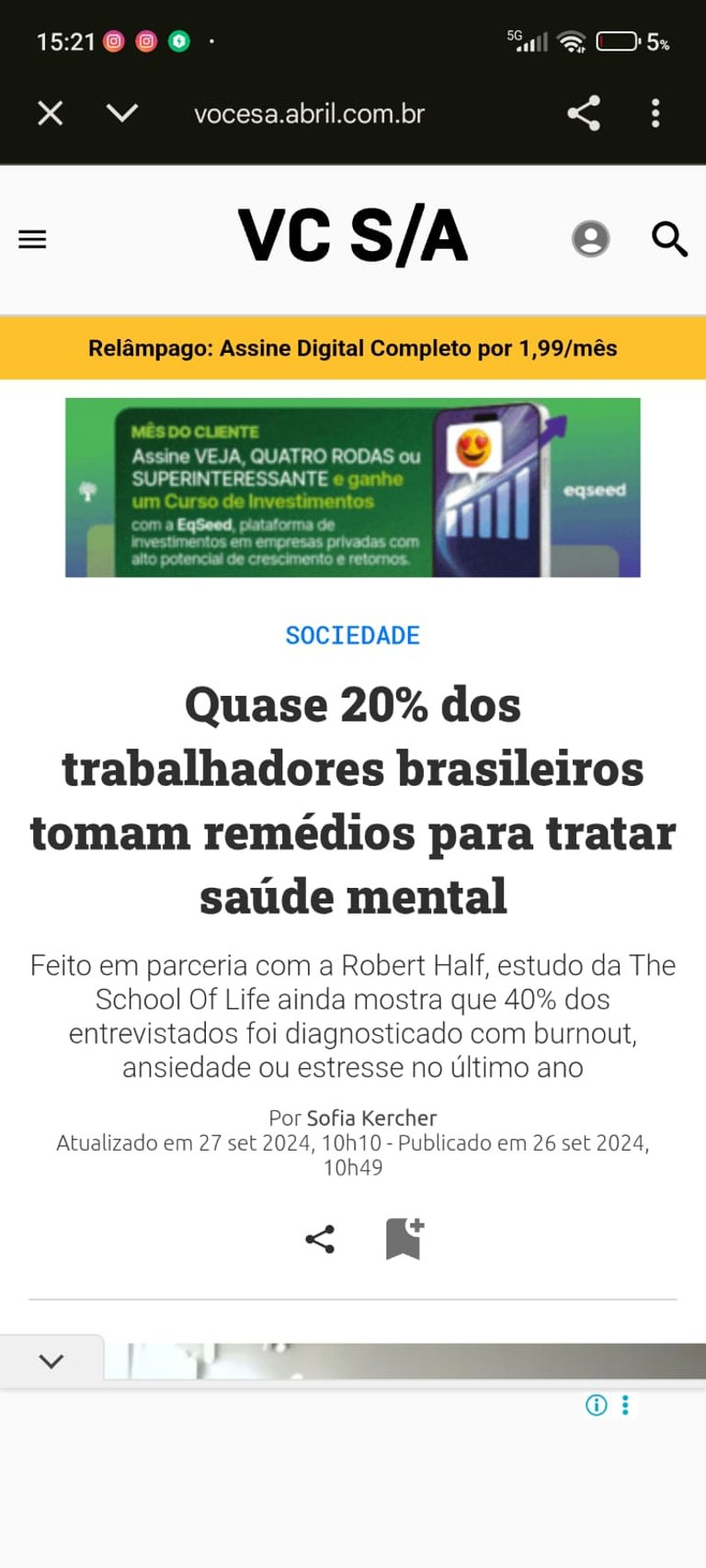This screenshot has height=1568, width=706.
Task: Open the ad info icon
Action: click(x=597, y=1404)
